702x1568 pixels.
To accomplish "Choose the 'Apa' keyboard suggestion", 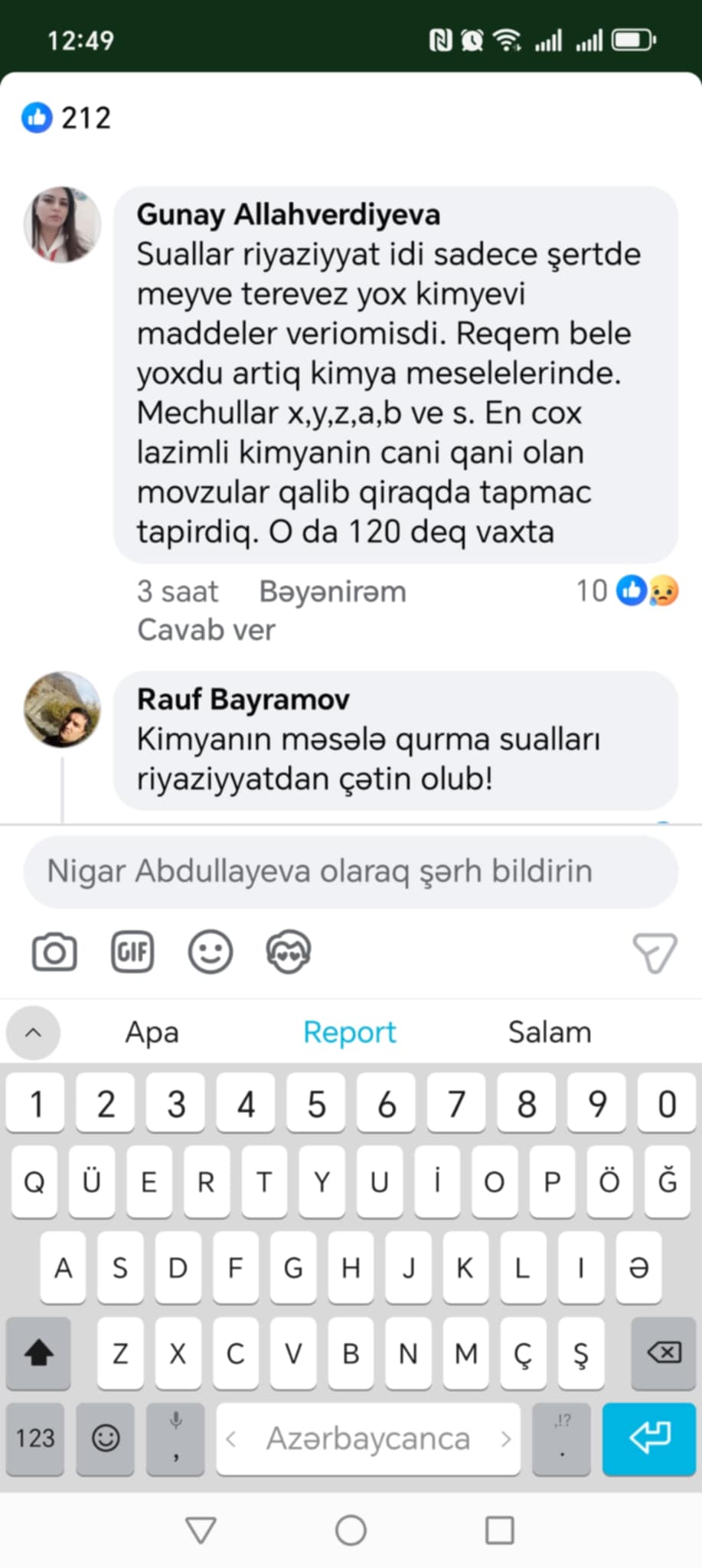I will [x=152, y=1032].
